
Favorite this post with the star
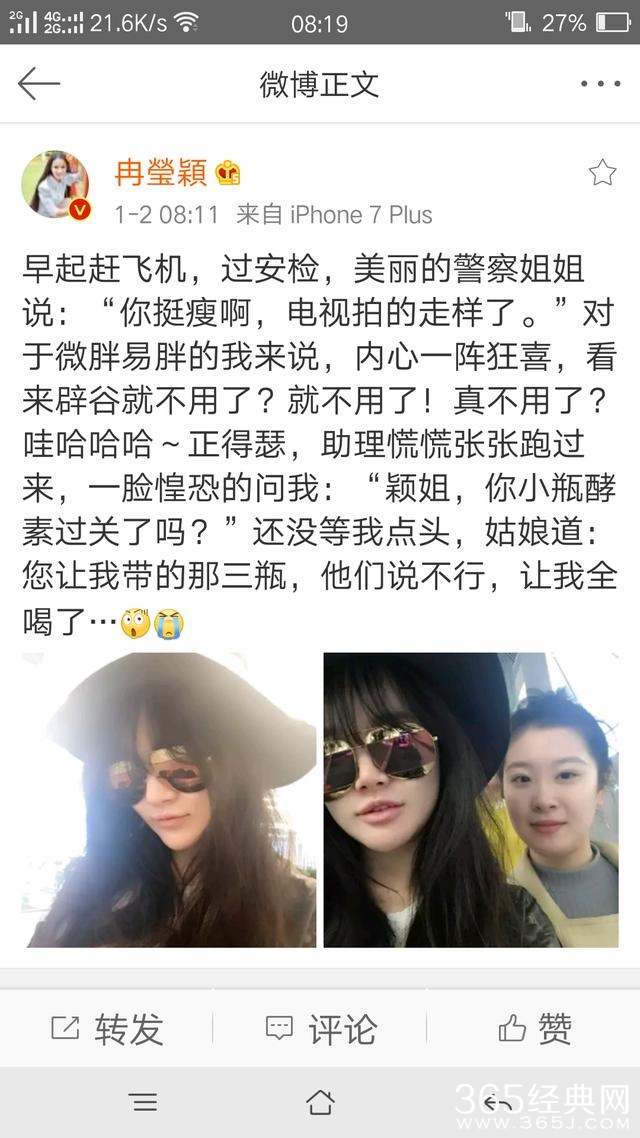(x=602, y=173)
